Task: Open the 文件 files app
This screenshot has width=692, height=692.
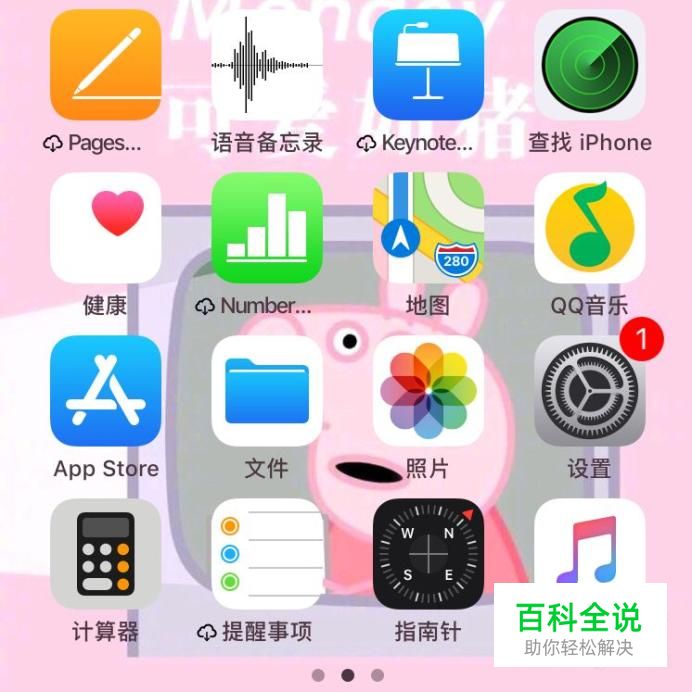Action: click(x=267, y=390)
